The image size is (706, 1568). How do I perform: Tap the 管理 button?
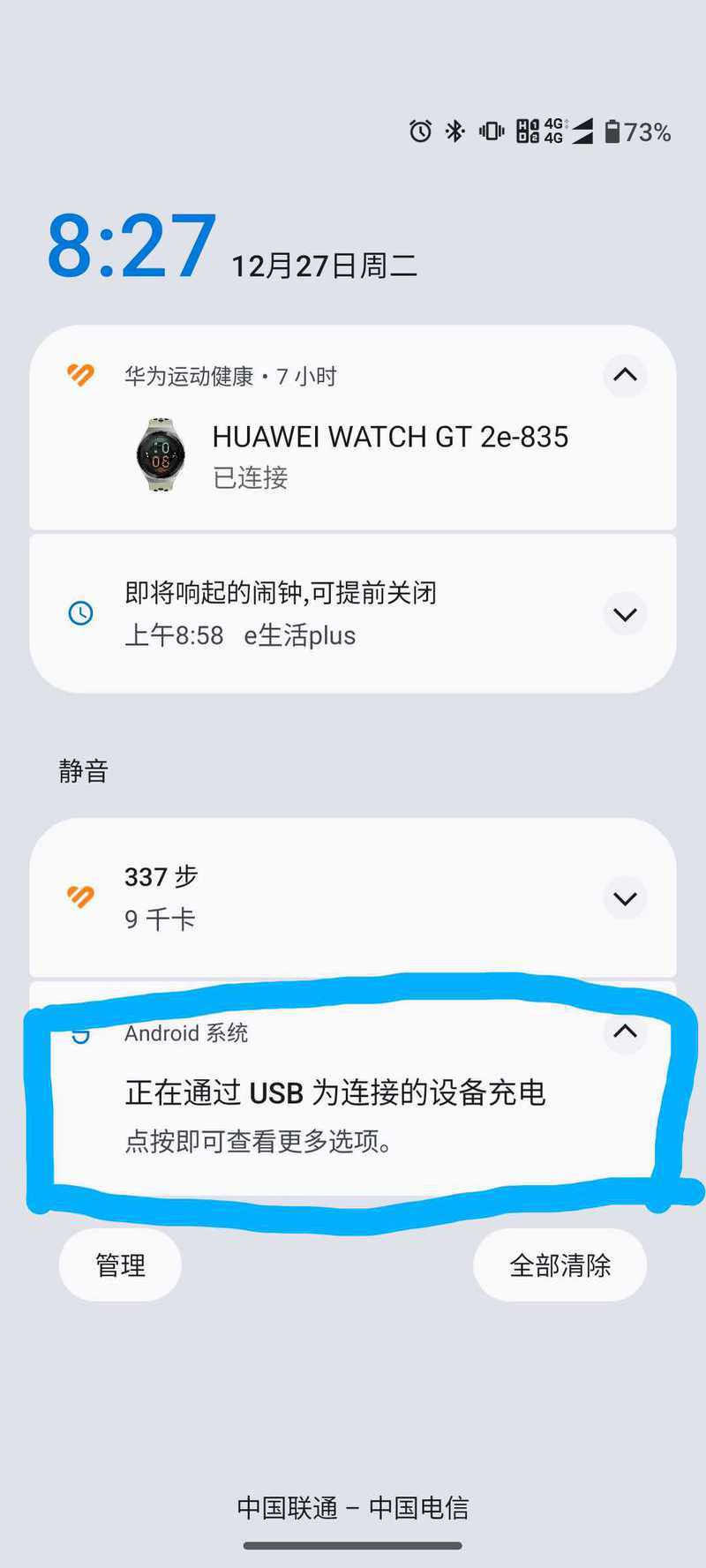[x=120, y=1265]
